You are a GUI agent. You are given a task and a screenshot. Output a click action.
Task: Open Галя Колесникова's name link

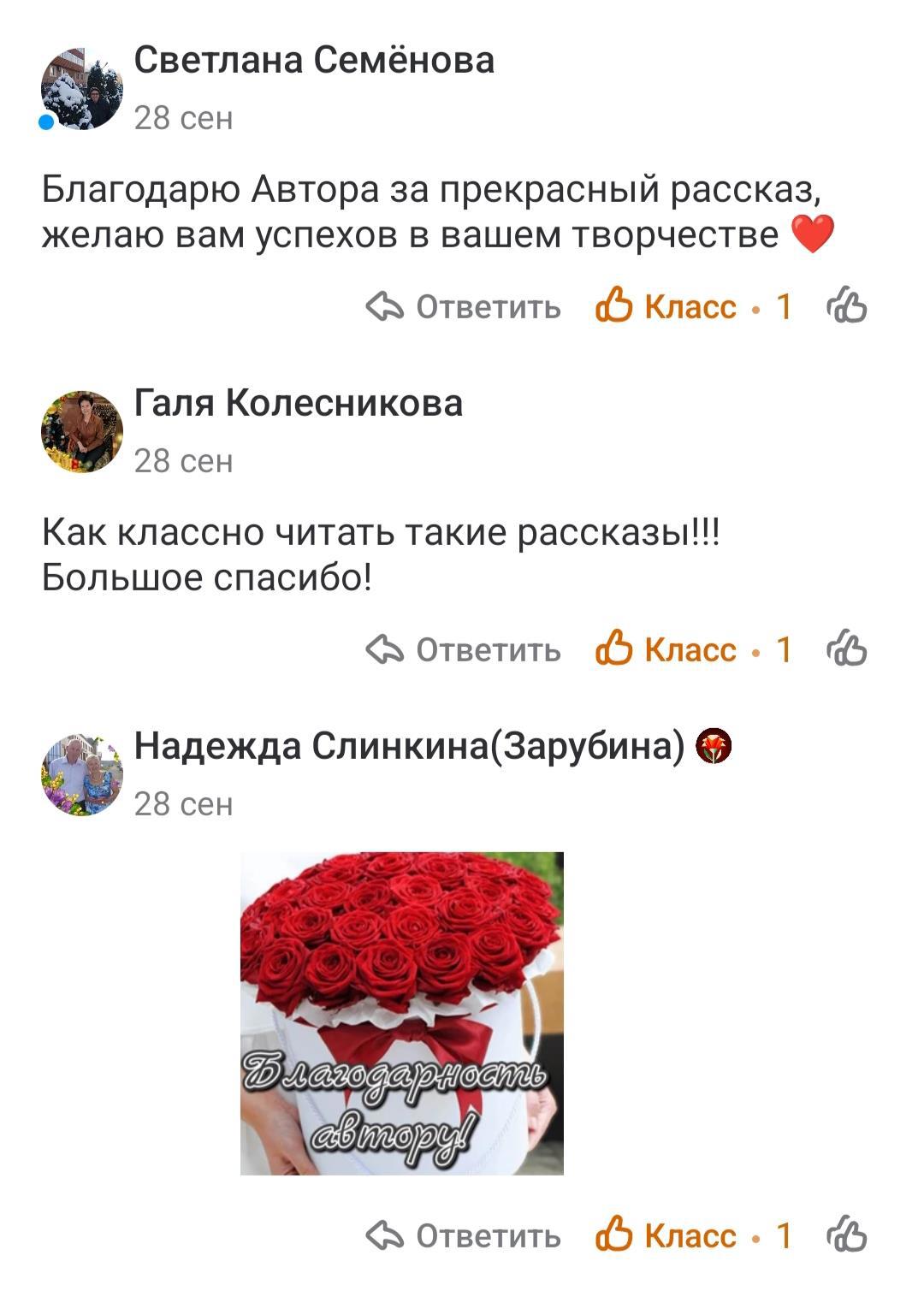pos(299,403)
